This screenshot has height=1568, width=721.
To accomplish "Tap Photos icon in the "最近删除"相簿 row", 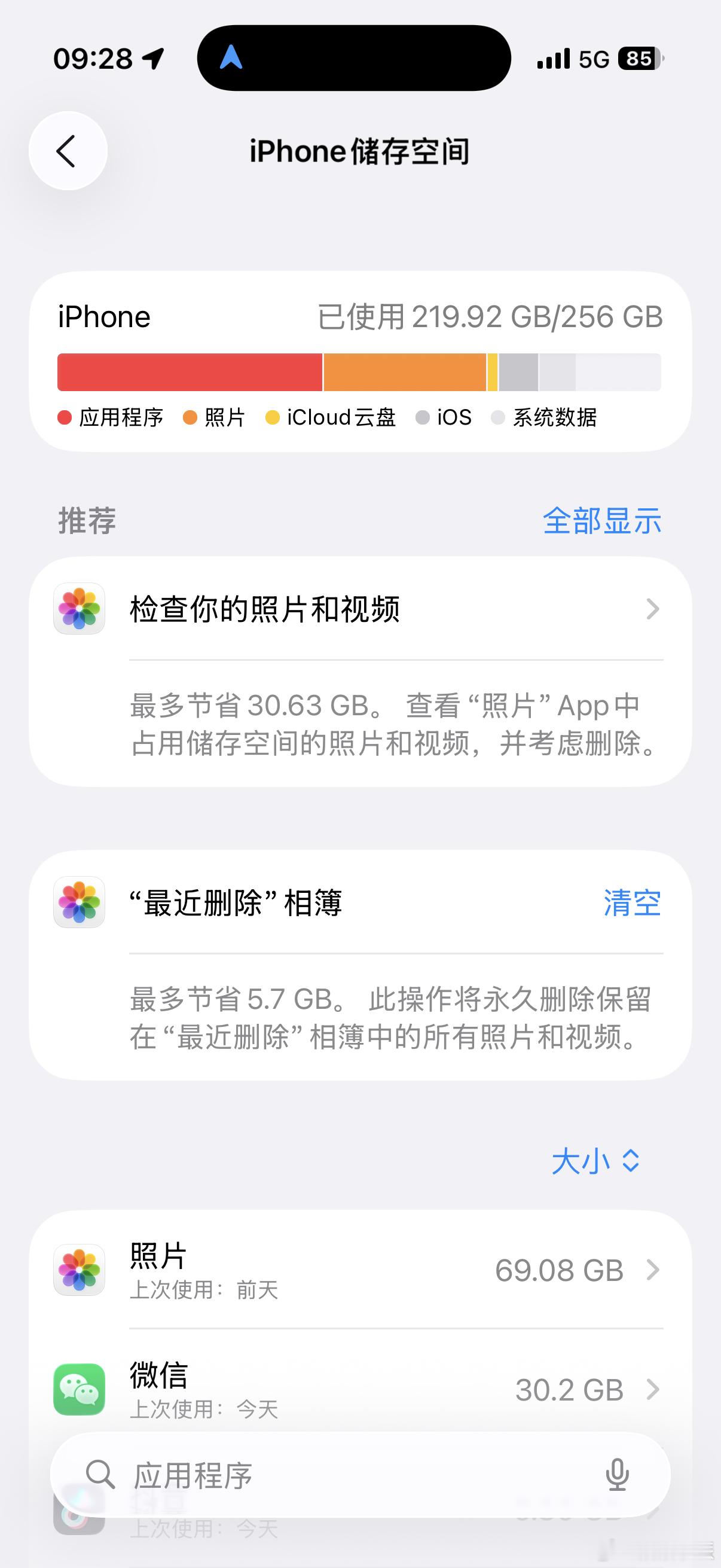I will 78,903.
